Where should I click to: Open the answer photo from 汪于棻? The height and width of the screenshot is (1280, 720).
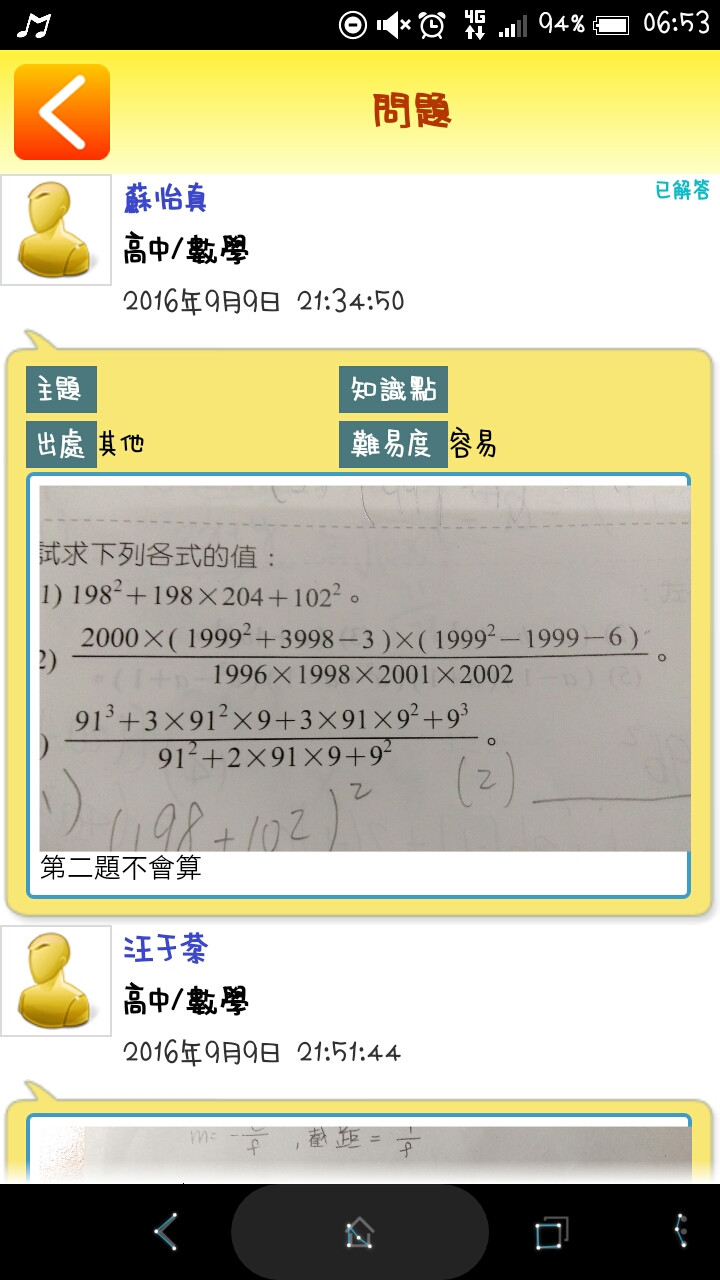[x=360, y=1152]
